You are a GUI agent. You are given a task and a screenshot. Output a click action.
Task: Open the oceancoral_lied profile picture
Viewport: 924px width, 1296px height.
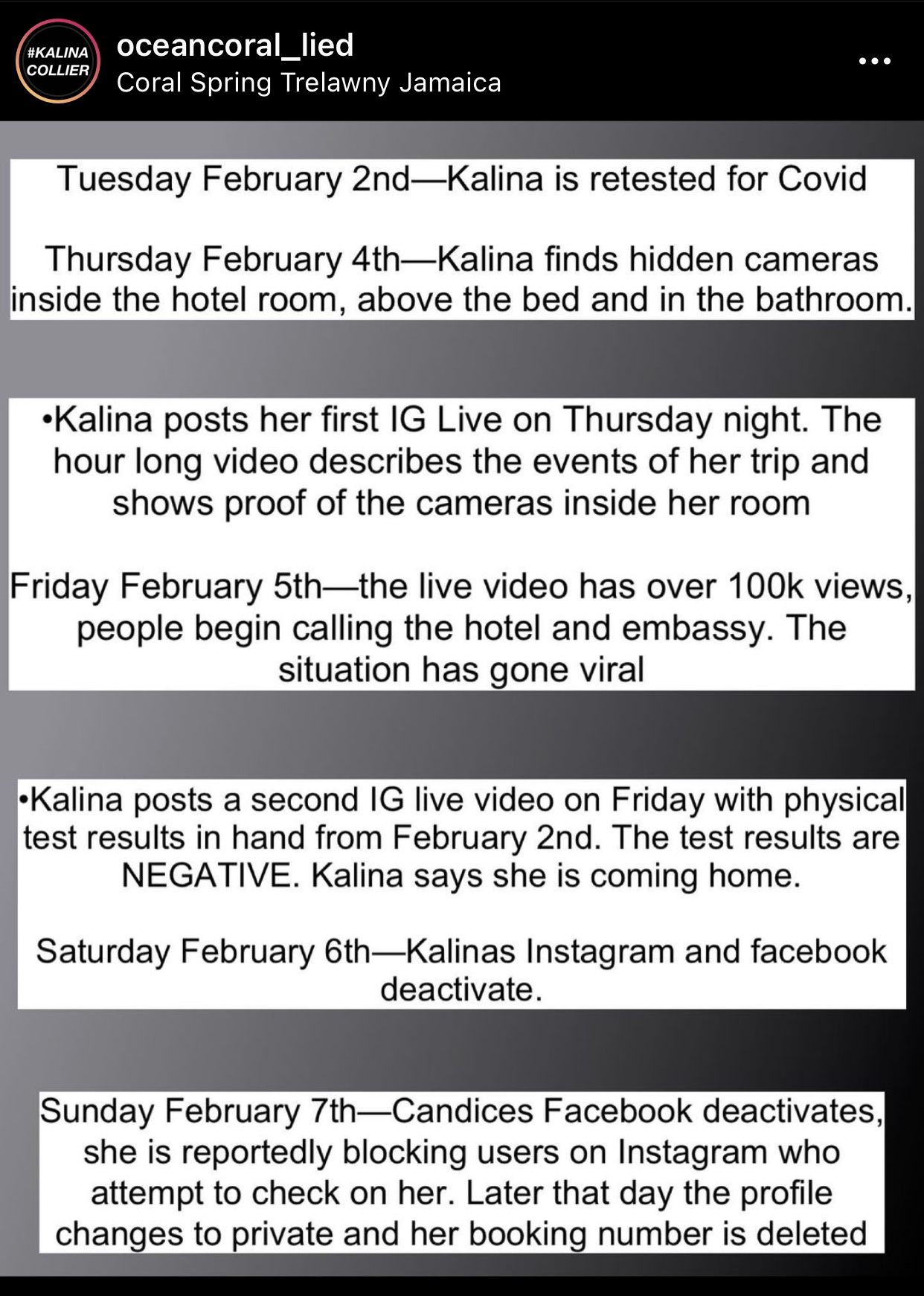pyautogui.click(x=58, y=61)
